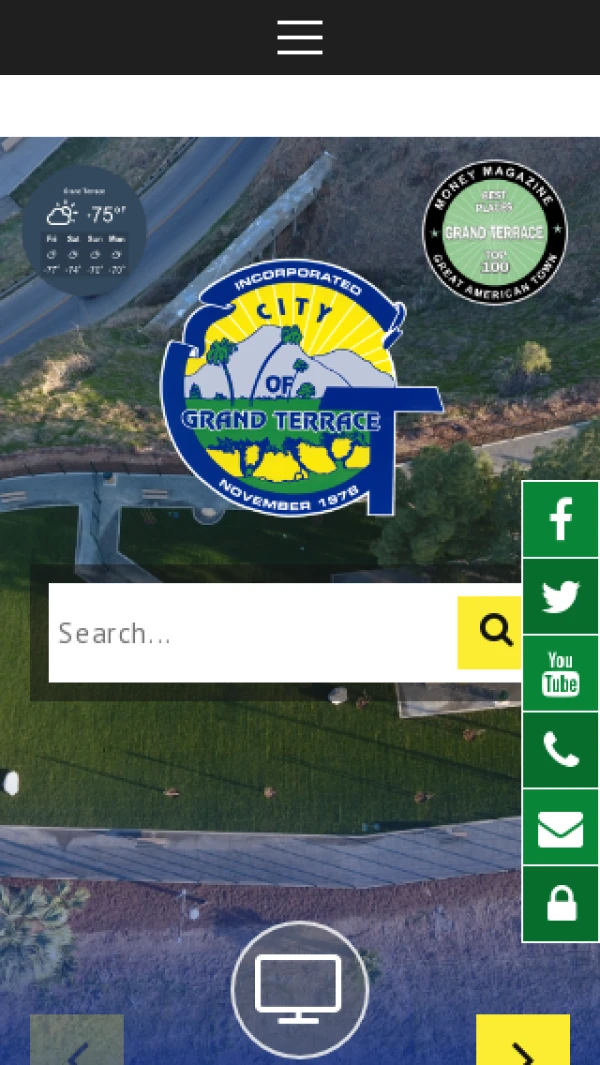Open the YouTube channel
600x1065 pixels.
point(561,673)
